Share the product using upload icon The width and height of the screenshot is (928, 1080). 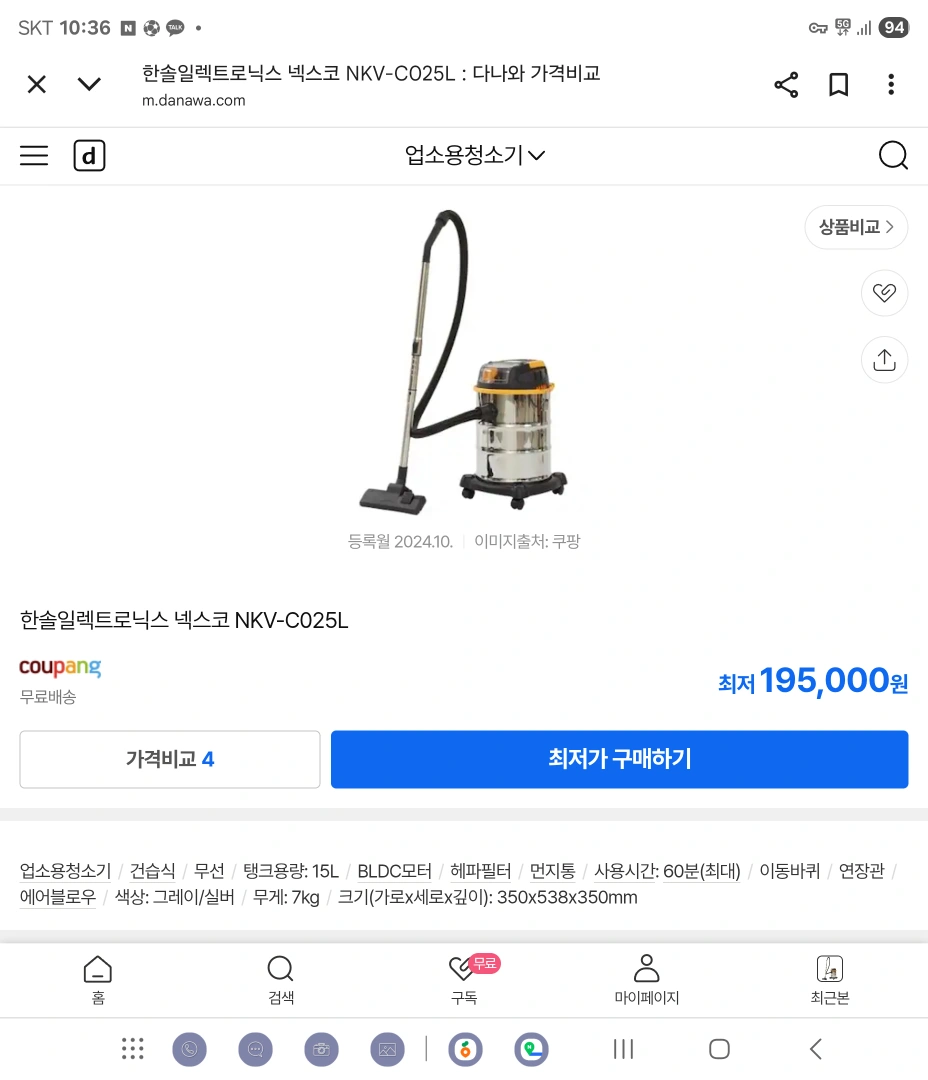pos(884,360)
